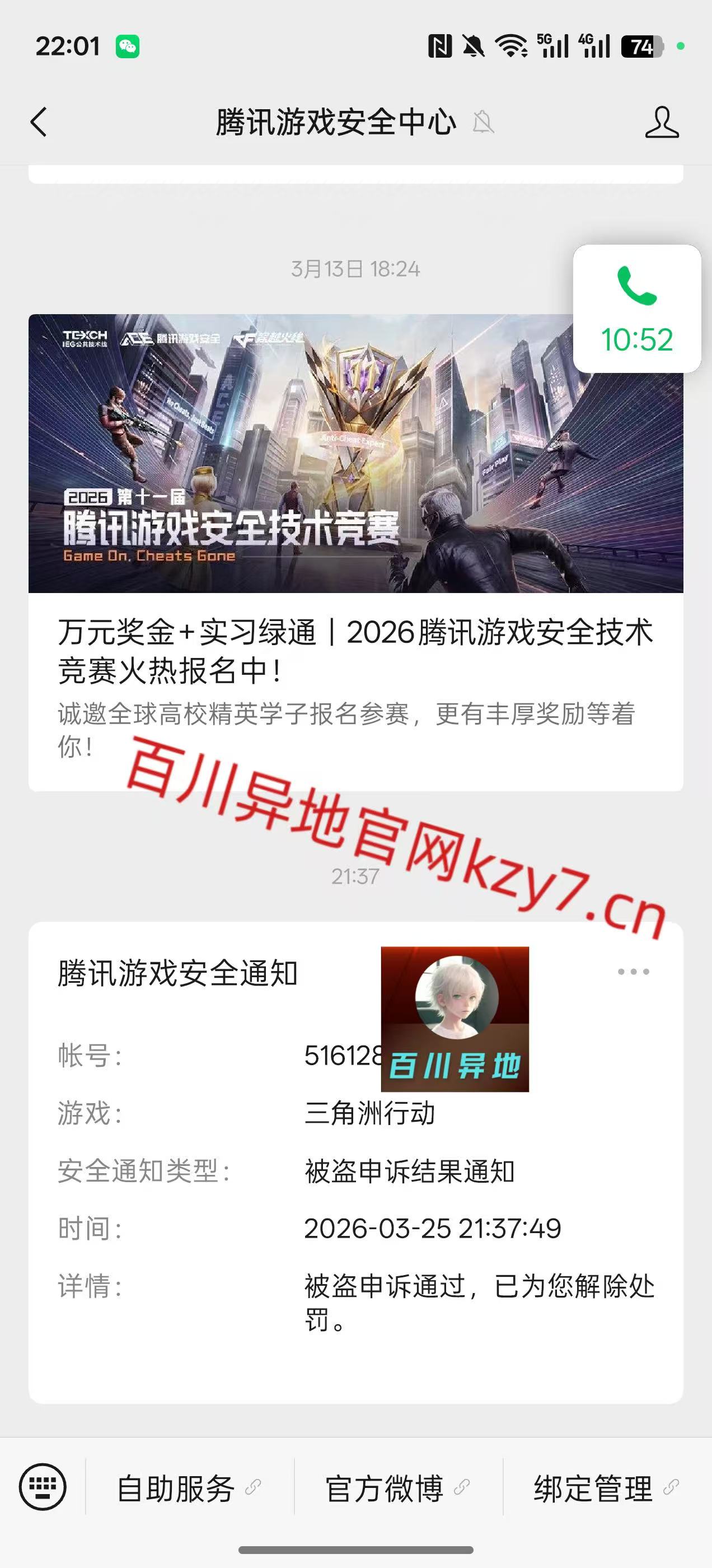Open the account profile icon

(x=662, y=122)
